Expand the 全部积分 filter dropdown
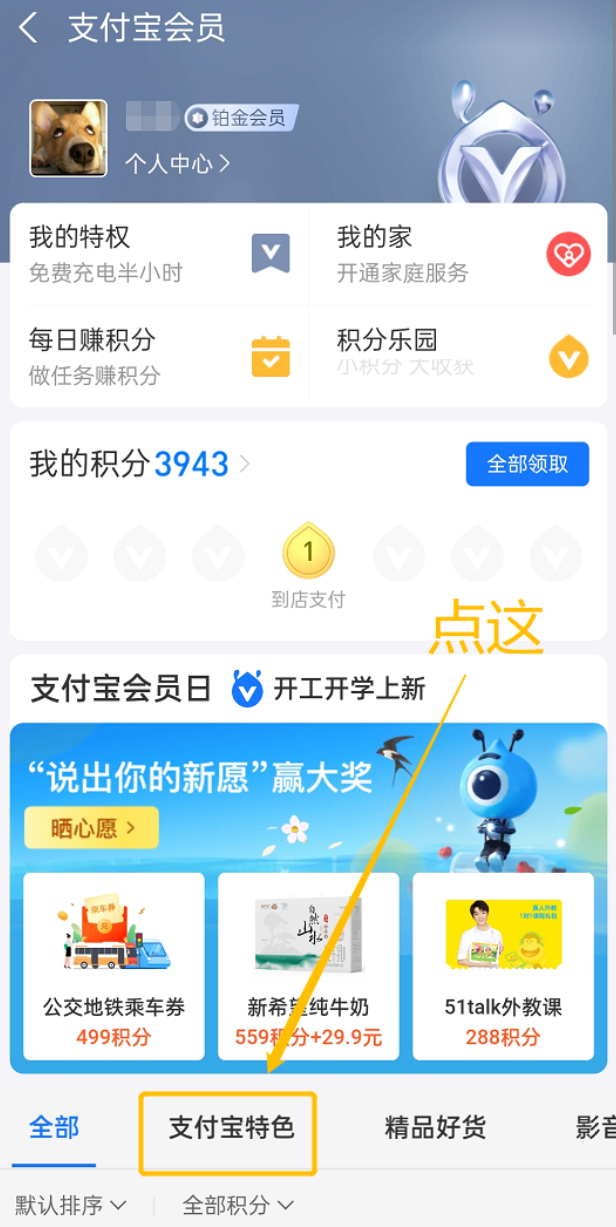The width and height of the screenshot is (616, 1227). [x=238, y=1204]
